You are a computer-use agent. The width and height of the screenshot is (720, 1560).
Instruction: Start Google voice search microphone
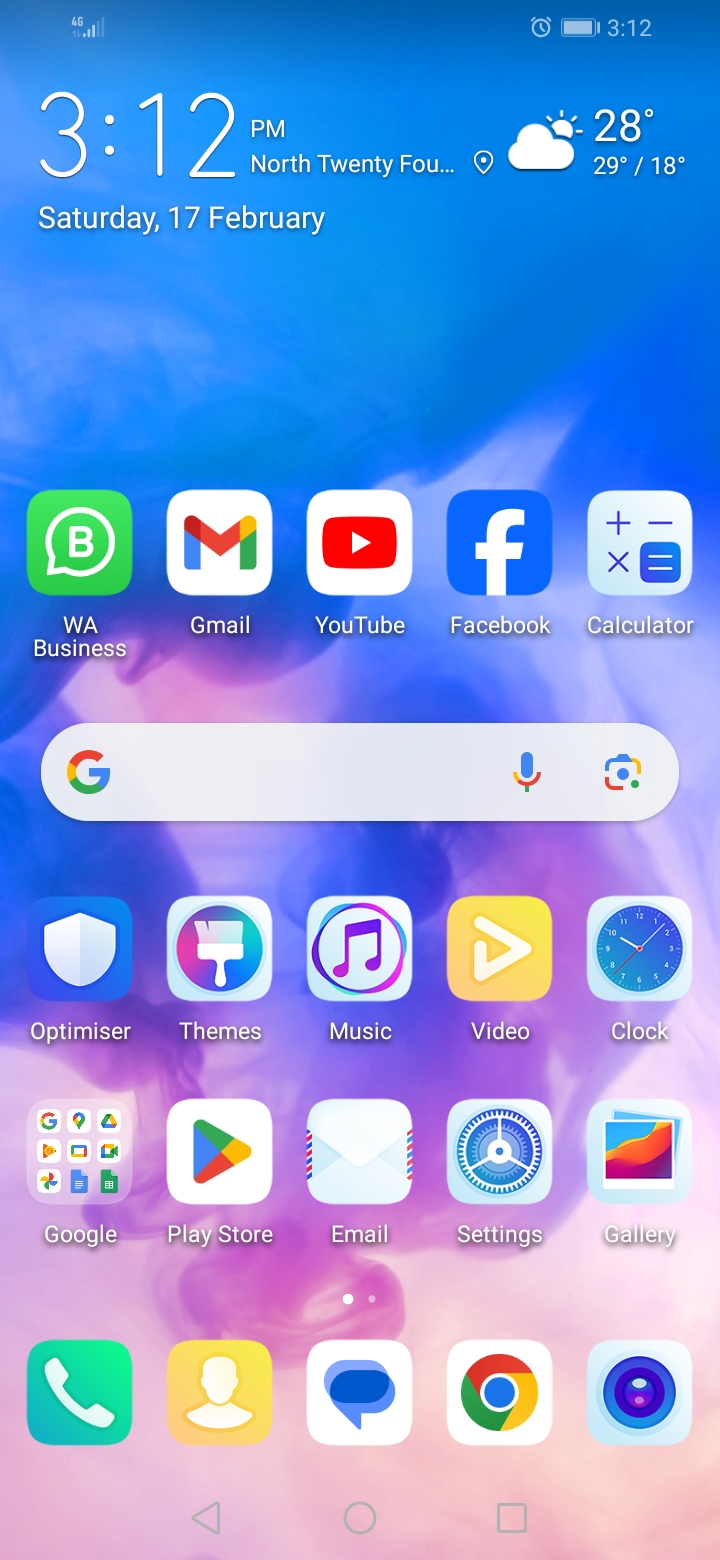(x=527, y=772)
